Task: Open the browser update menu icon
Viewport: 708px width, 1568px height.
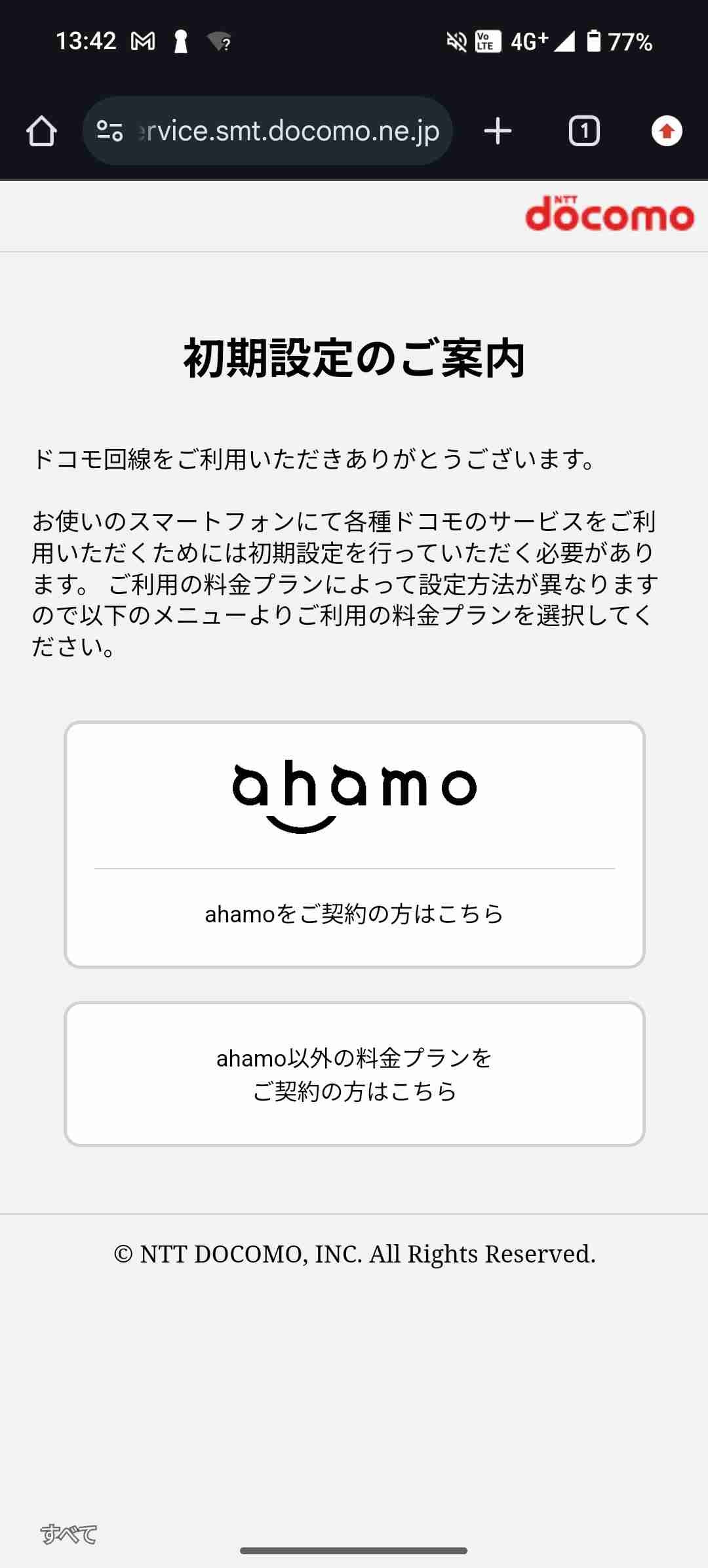Action: 667,131
